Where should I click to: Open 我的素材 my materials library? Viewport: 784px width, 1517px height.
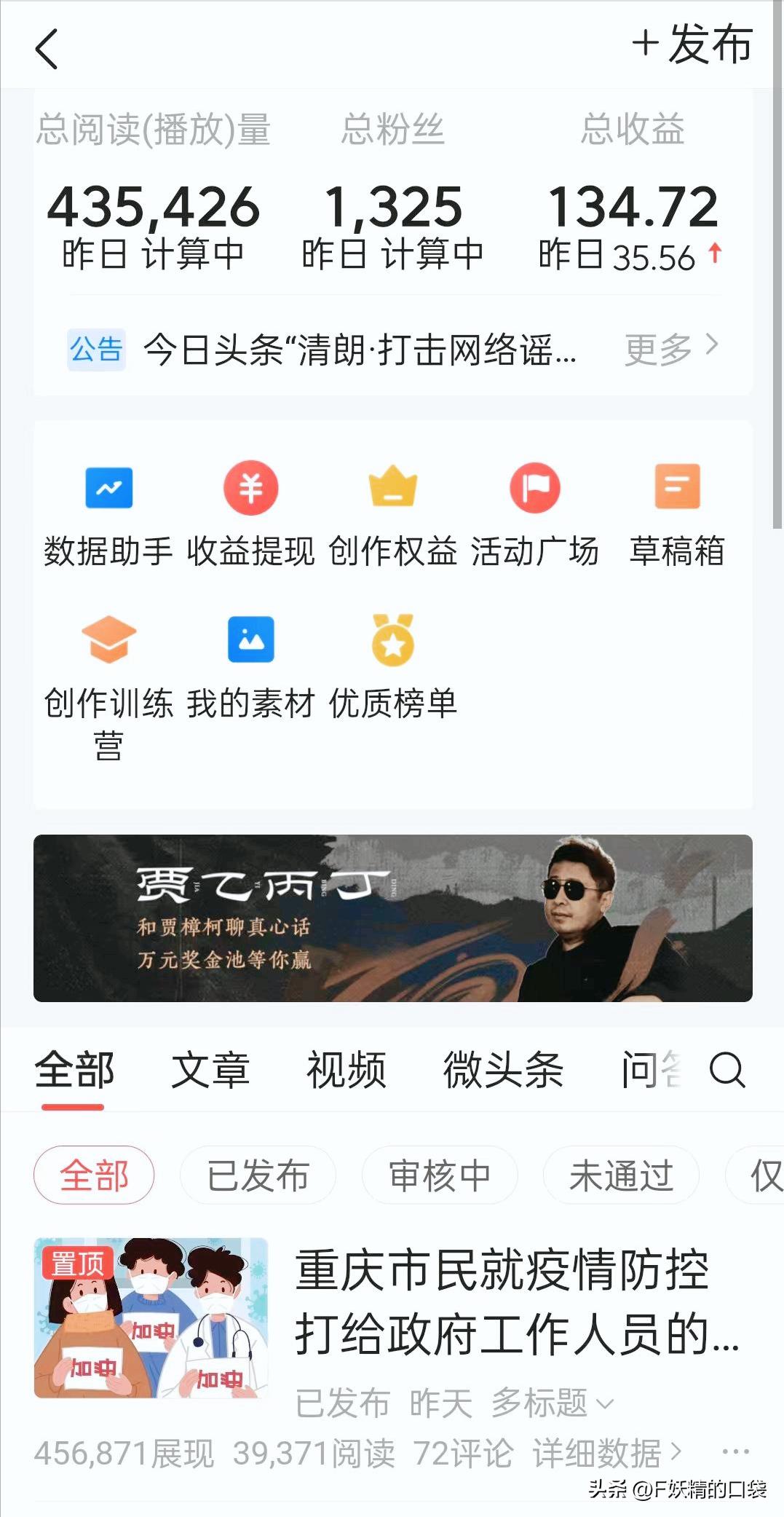click(250, 670)
